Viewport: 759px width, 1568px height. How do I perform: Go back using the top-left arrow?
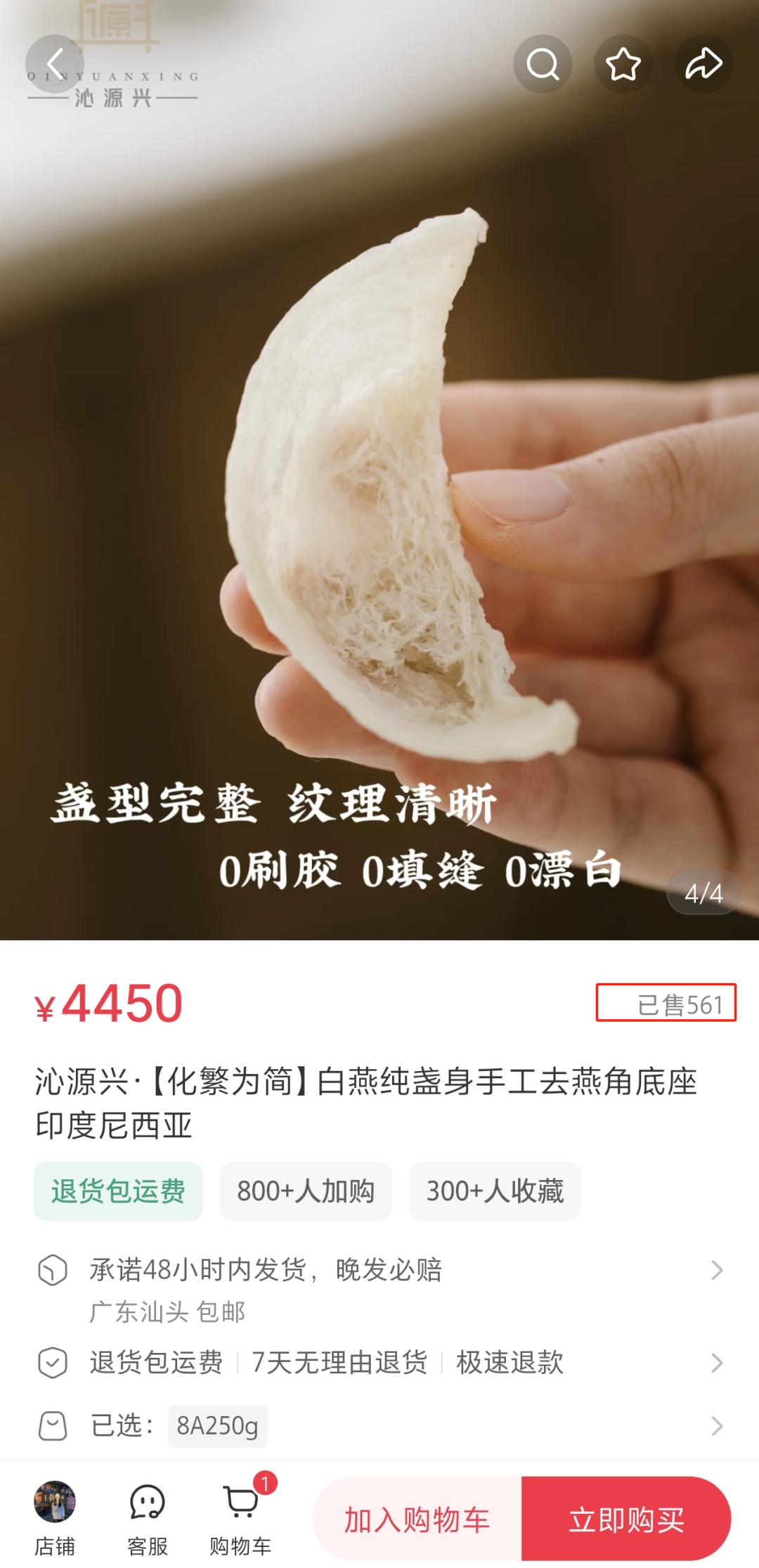click(x=55, y=64)
